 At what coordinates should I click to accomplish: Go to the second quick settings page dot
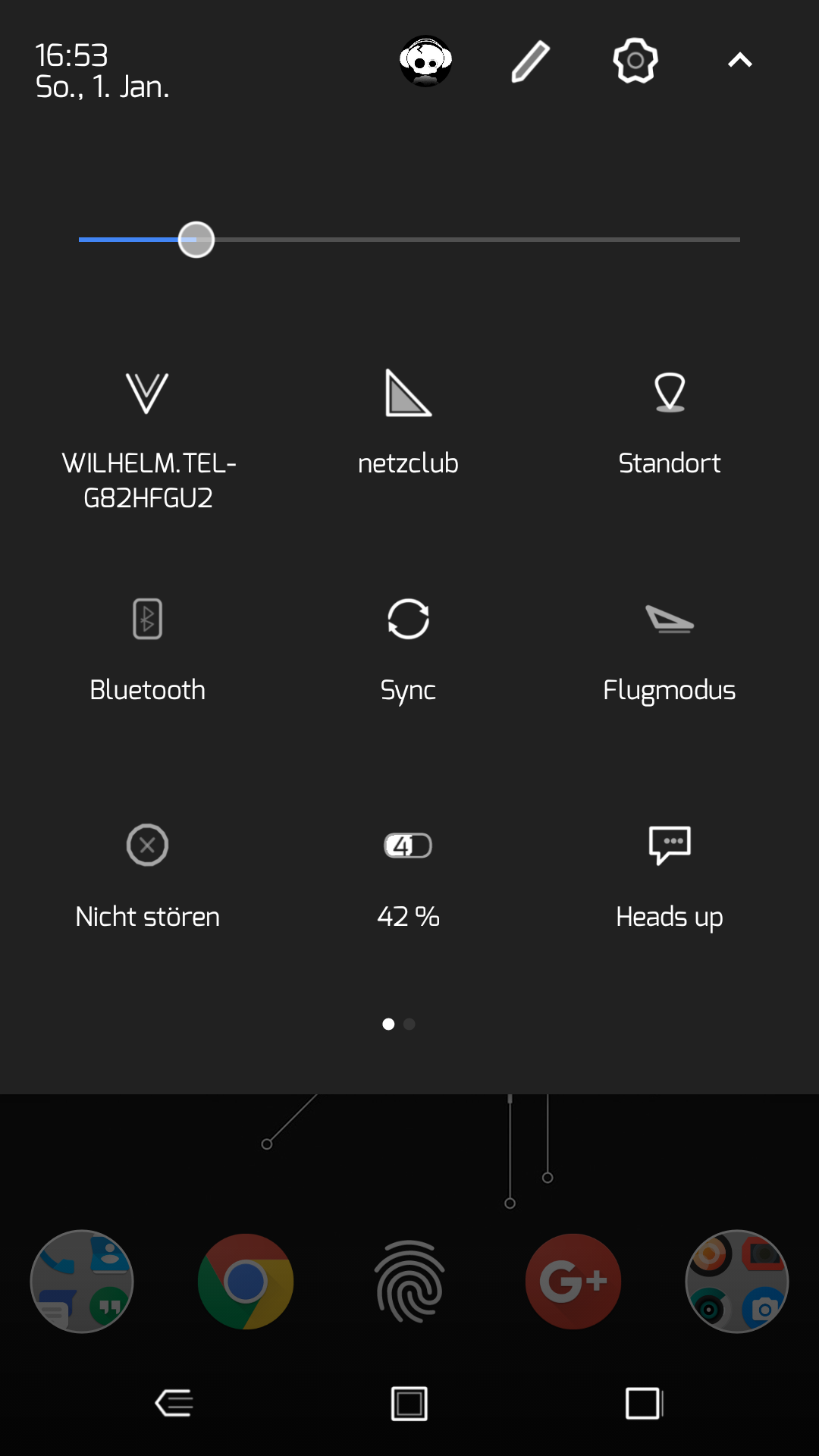coord(409,1025)
